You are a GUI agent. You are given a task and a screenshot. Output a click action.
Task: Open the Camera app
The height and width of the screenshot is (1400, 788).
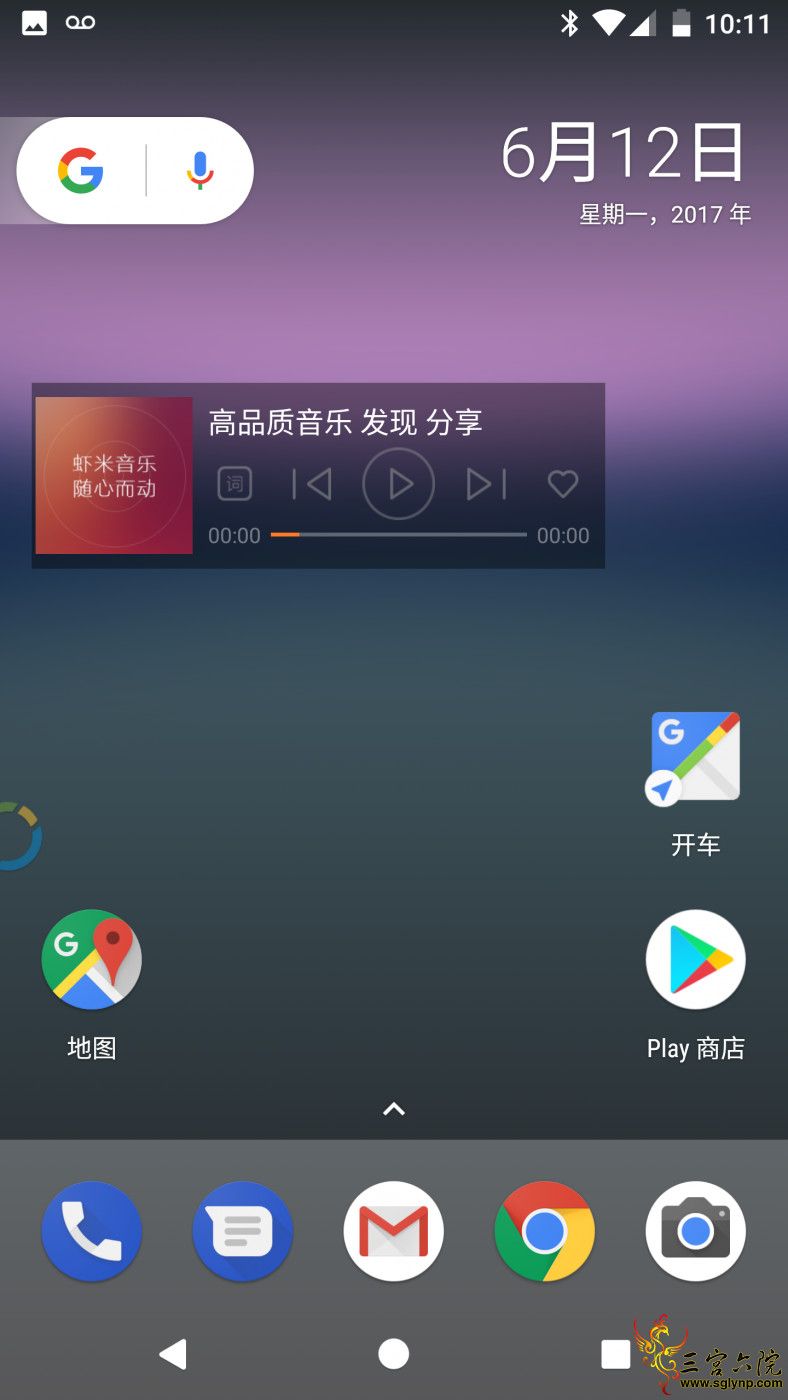(x=695, y=1232)
